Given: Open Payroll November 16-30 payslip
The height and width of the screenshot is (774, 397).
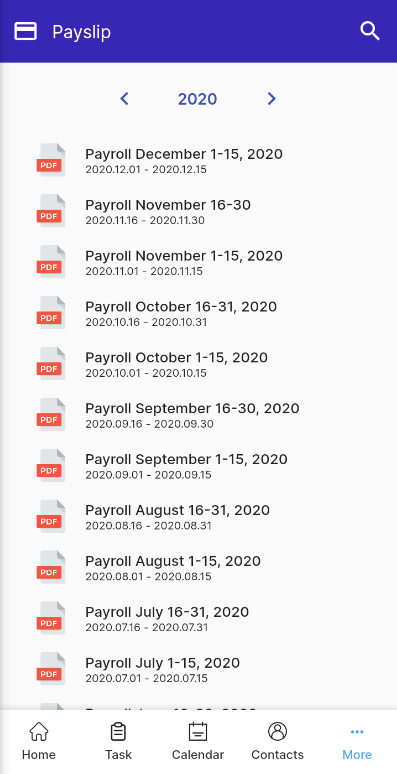Looking at the screenshot, I should point(198,211).
